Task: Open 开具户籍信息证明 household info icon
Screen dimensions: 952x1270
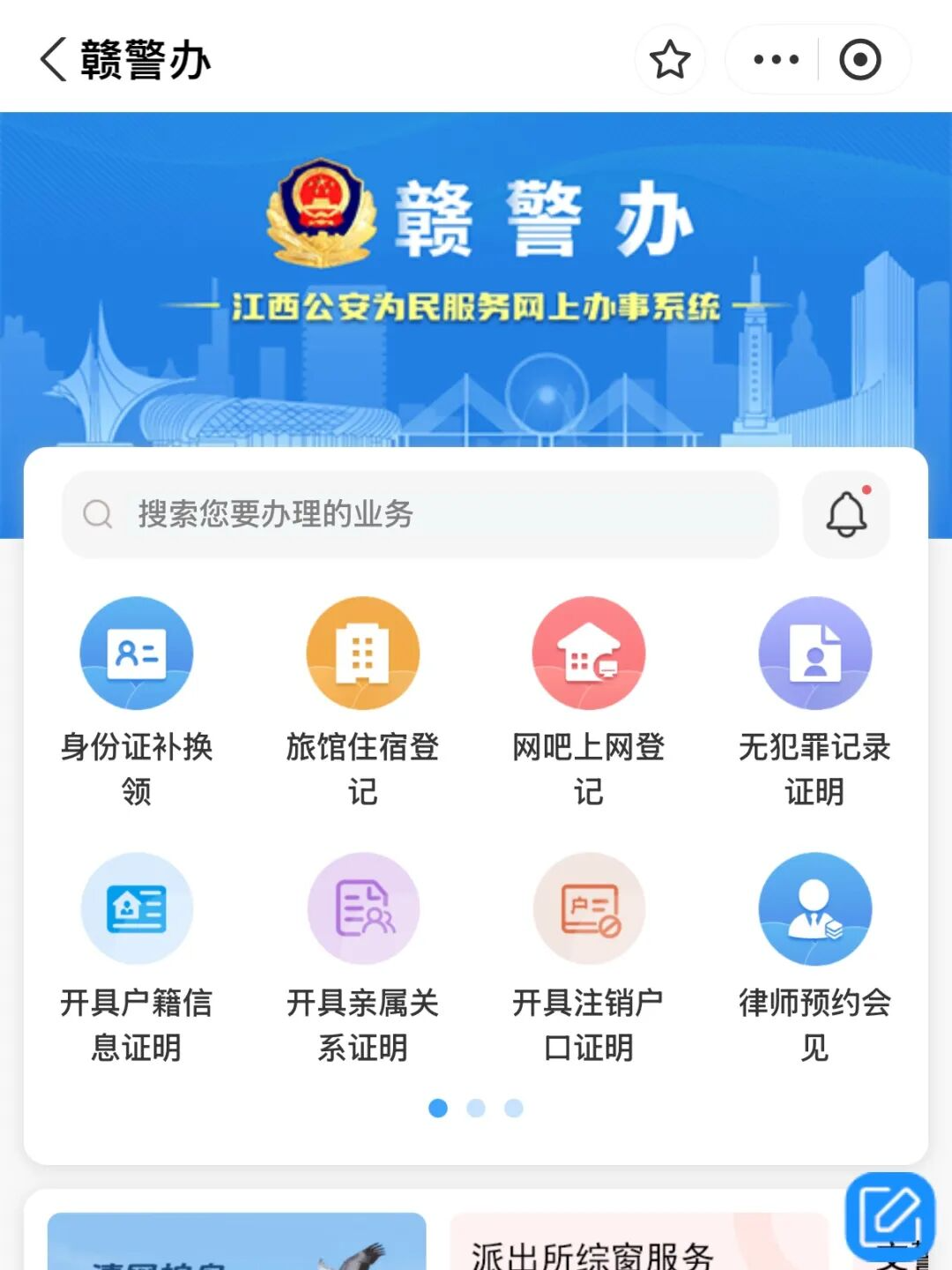Action: pos(137,907)
